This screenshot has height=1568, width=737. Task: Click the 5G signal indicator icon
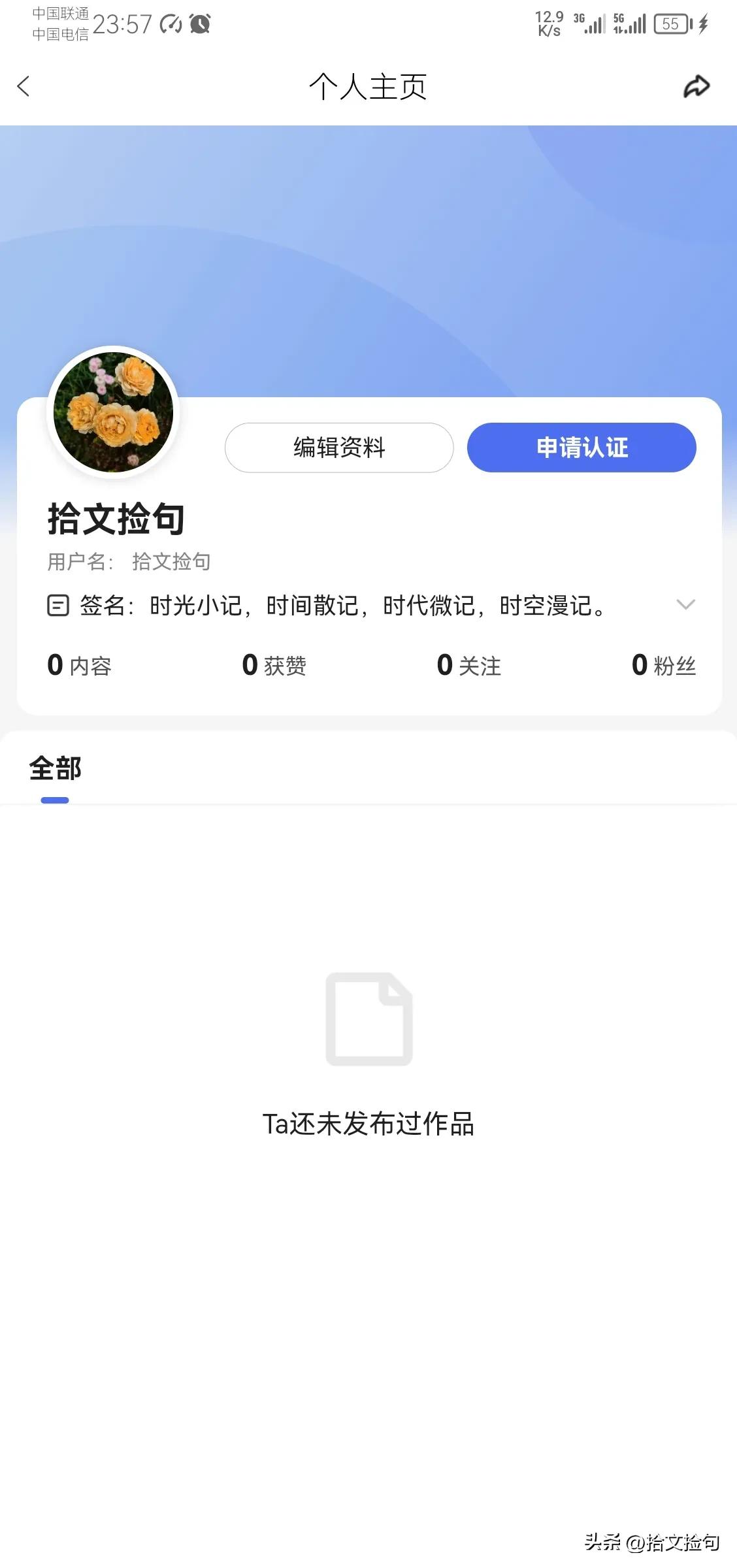[631, 24]
